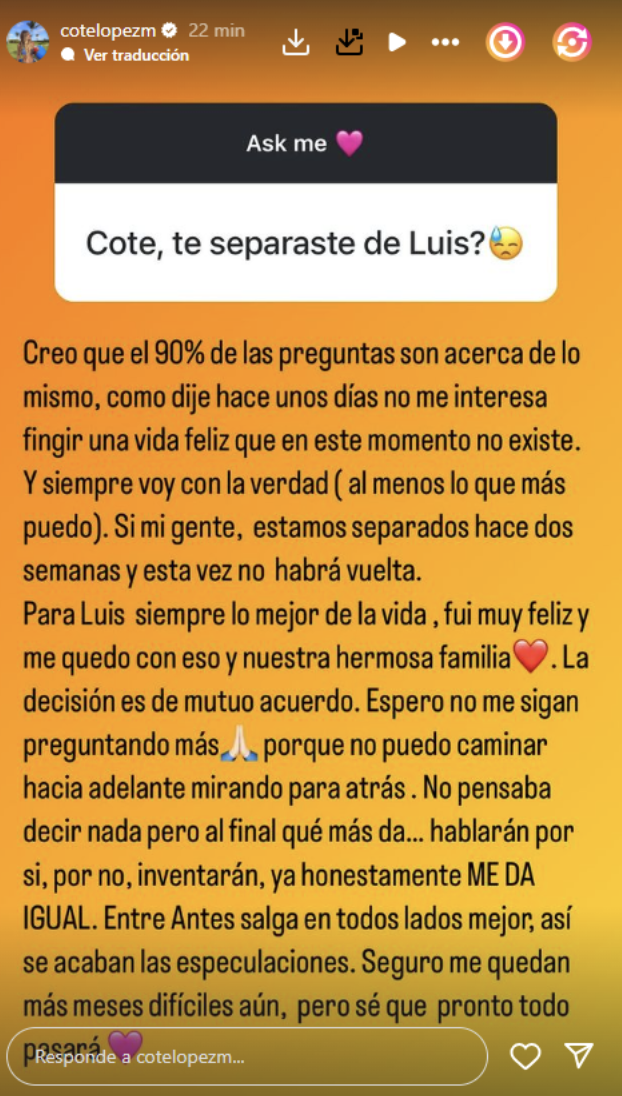
Task: Share story via paper plane icon
Action: point(578,1055)
